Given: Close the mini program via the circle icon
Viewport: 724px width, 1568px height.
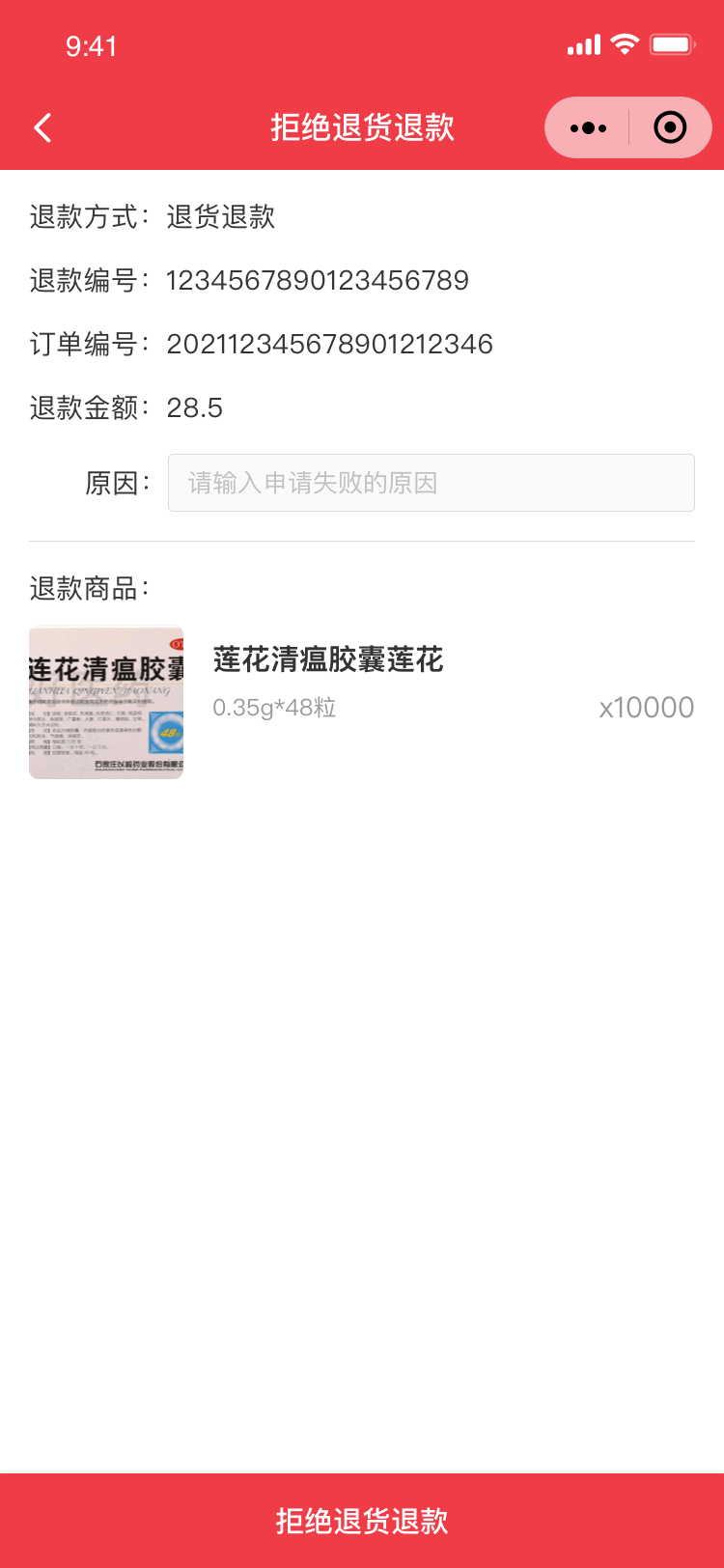Looking at the screenshot, I should pos(670,127).
